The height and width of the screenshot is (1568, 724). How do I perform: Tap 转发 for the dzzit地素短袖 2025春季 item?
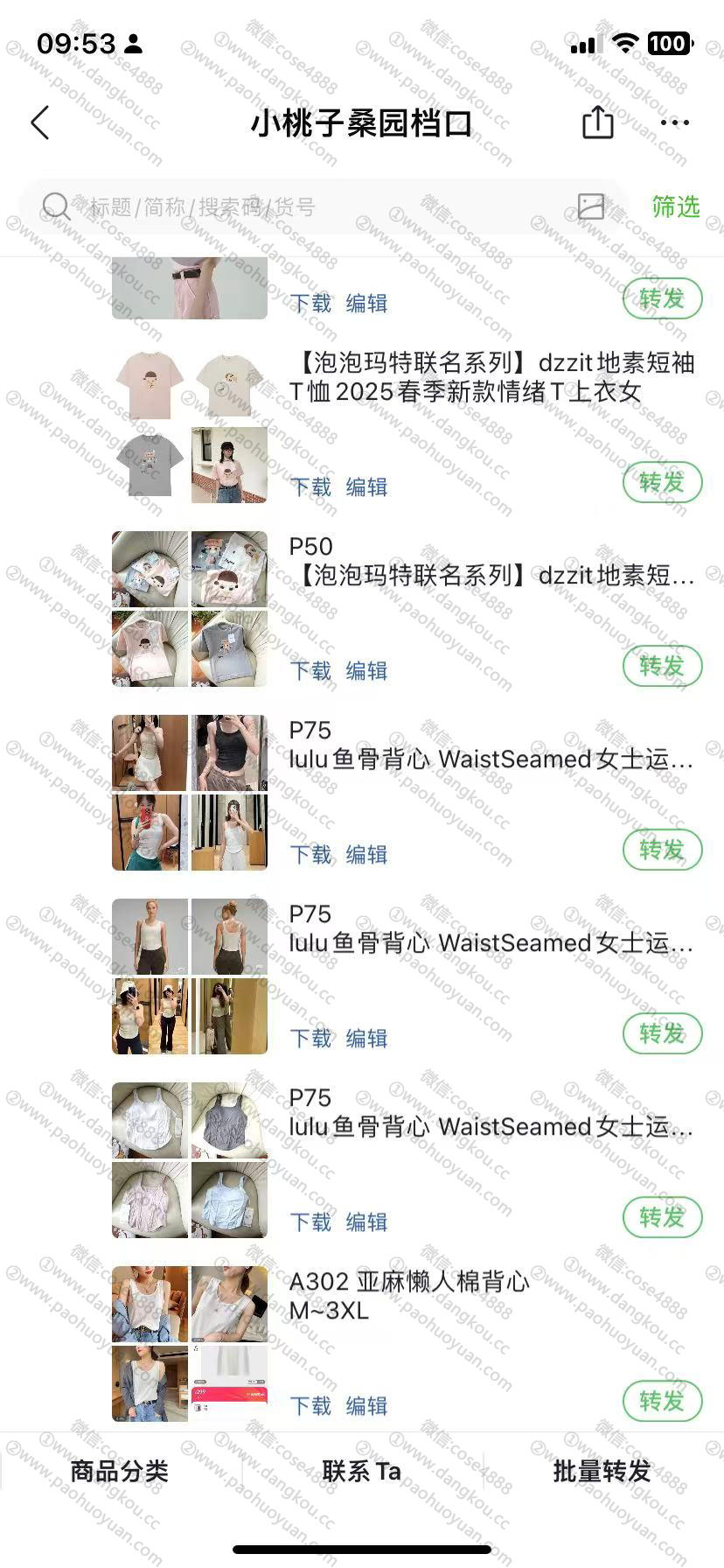[662, 482]
